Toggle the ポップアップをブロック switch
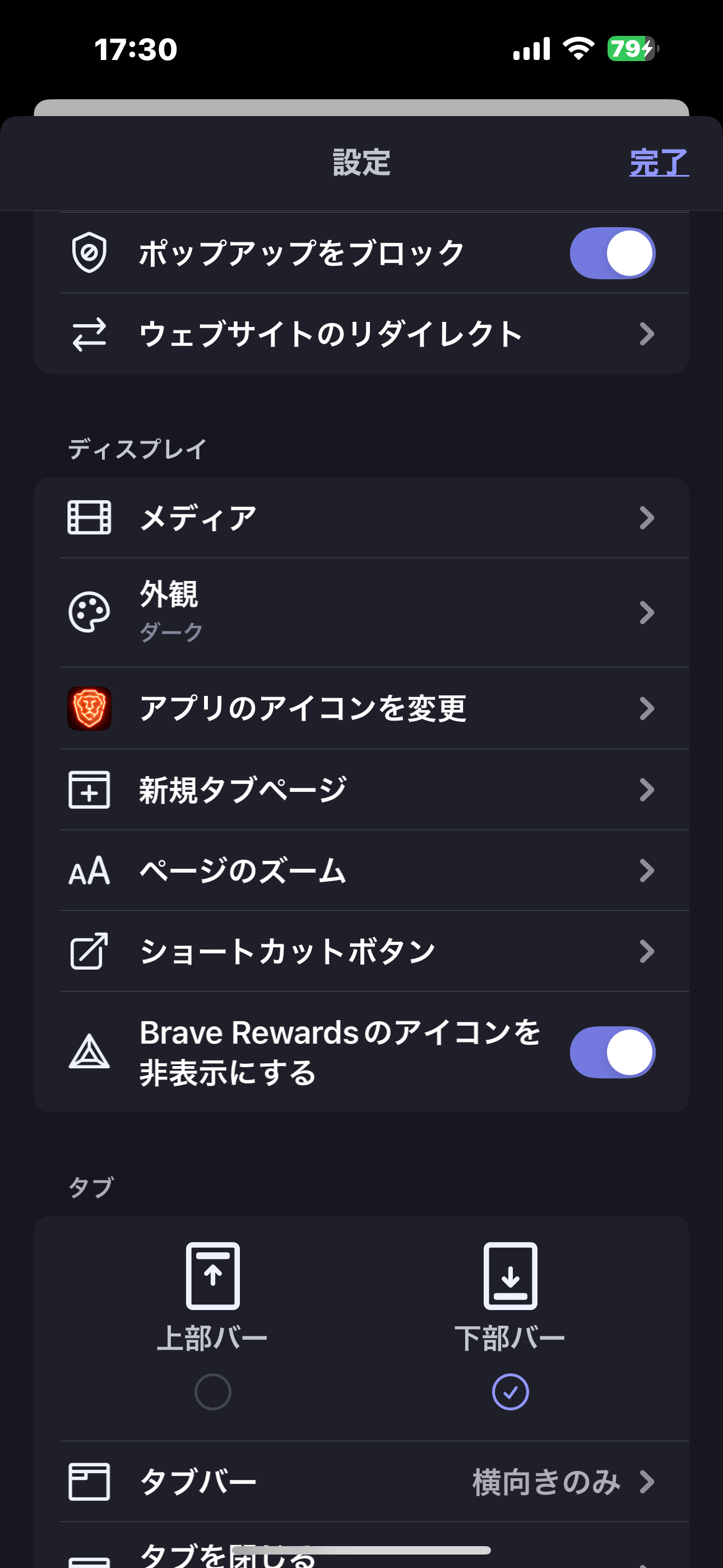The image size is (723, 1568). pos(612,253)
